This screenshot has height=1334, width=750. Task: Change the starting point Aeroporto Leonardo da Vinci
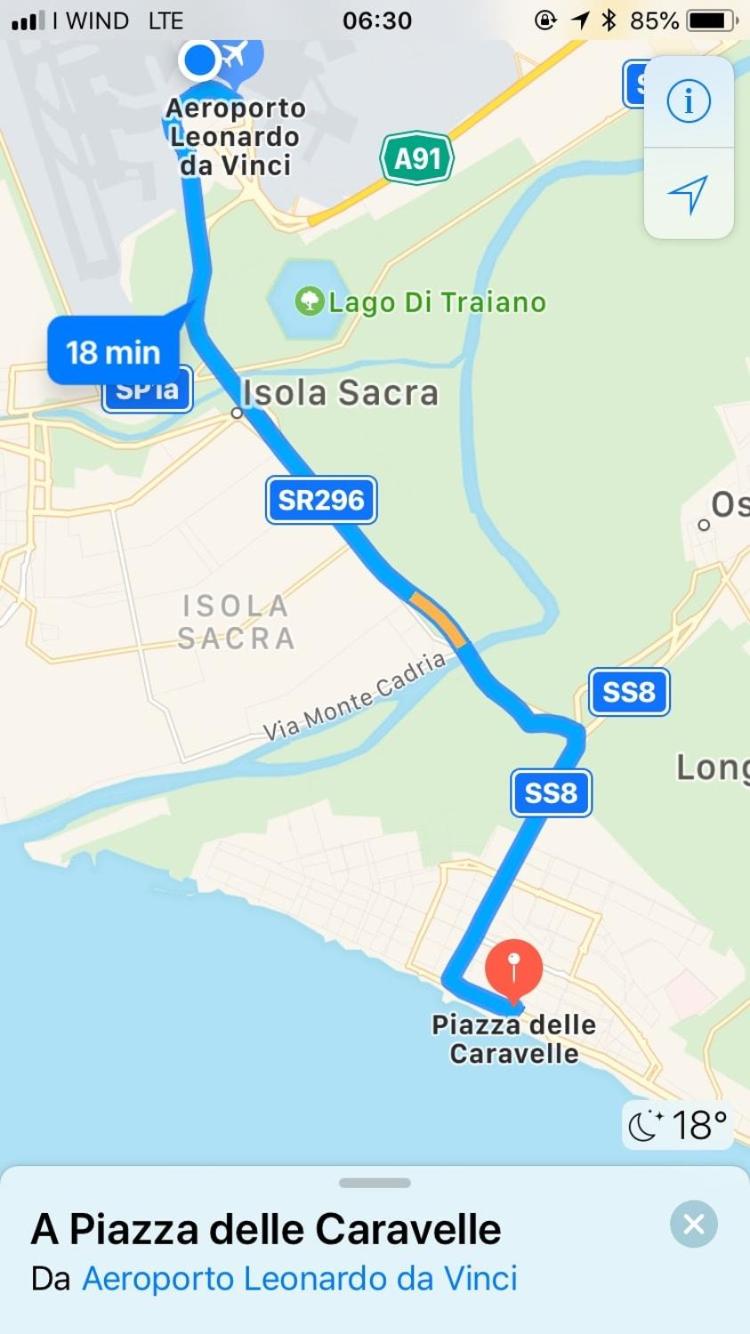click(x=299, y=1278)
